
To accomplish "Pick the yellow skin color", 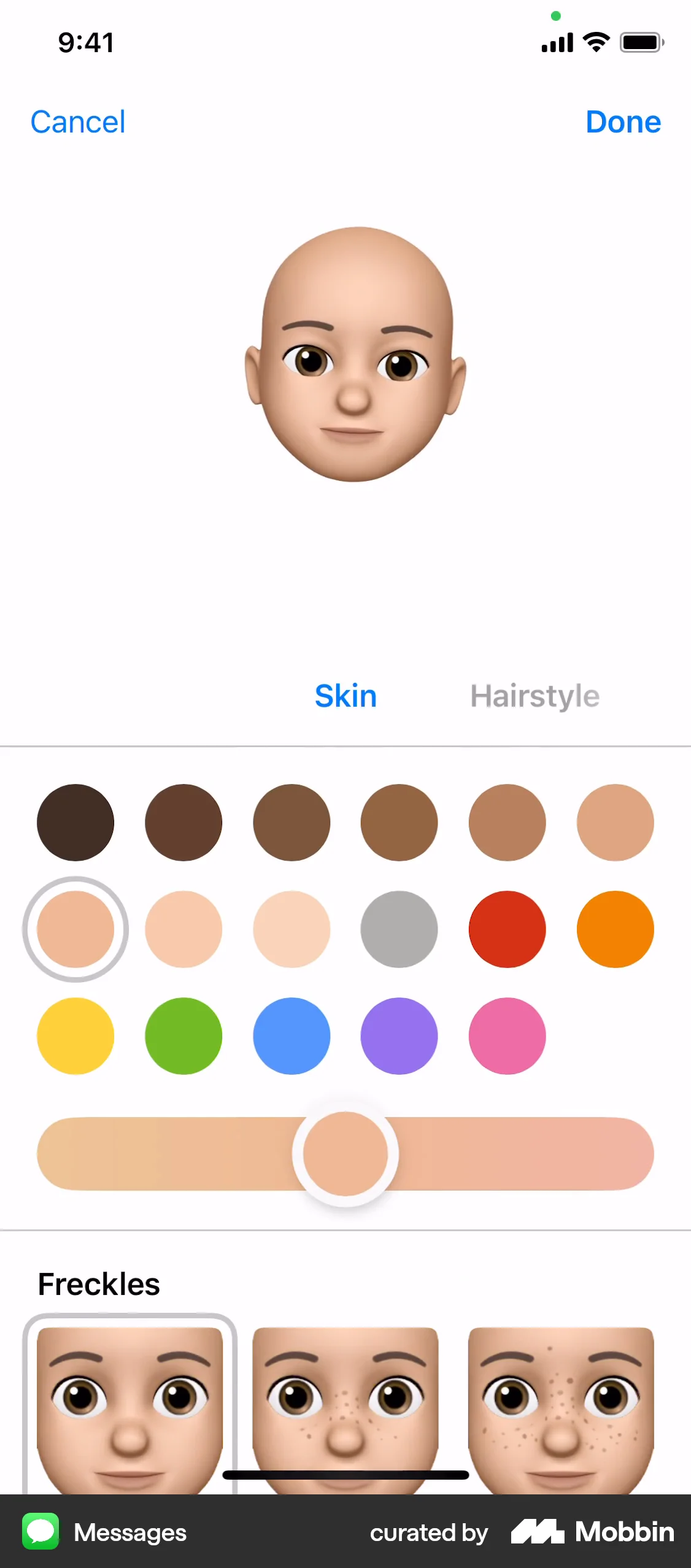I will 75,1036.
